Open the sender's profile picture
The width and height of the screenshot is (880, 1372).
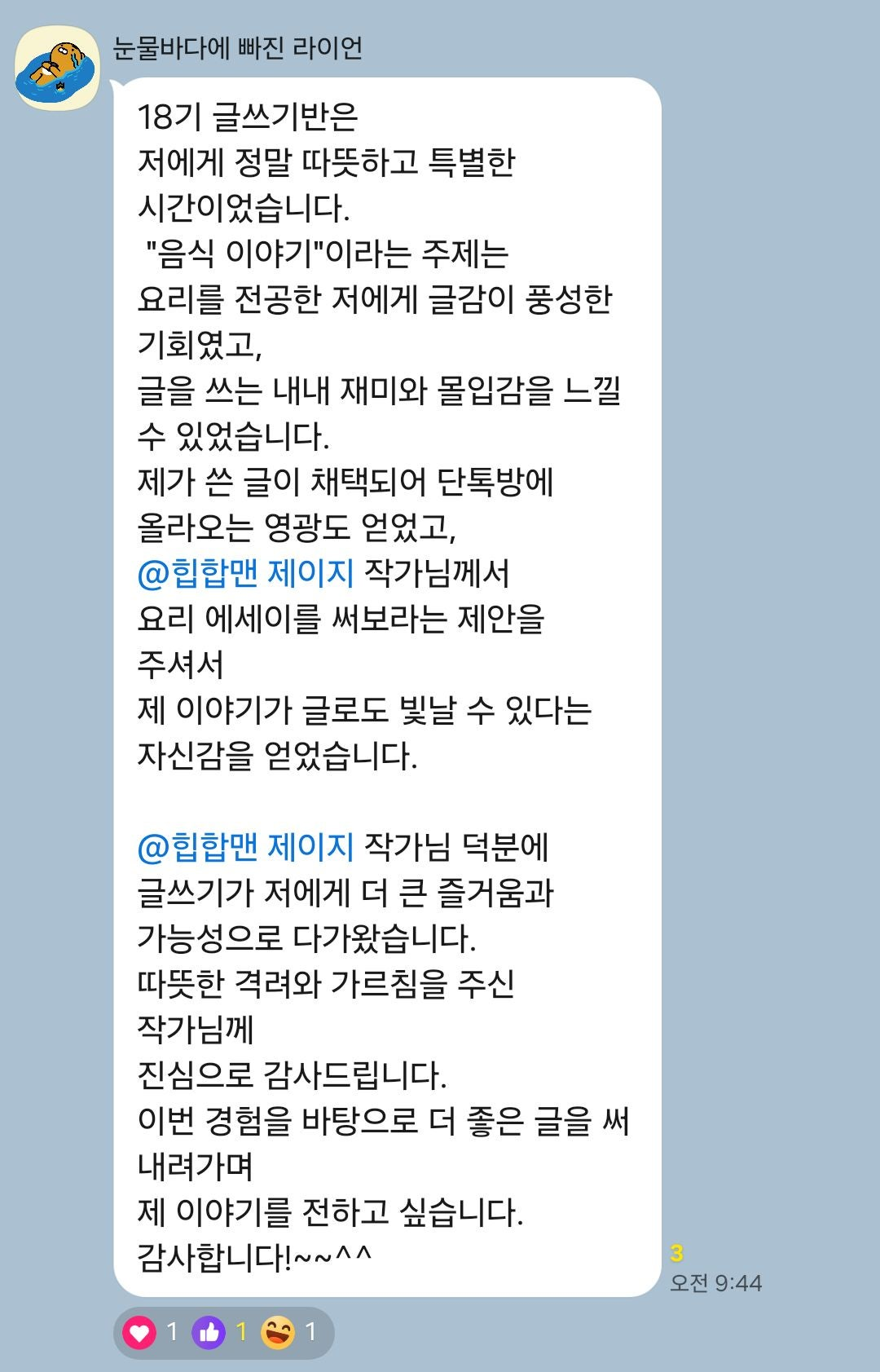point(57,68)
